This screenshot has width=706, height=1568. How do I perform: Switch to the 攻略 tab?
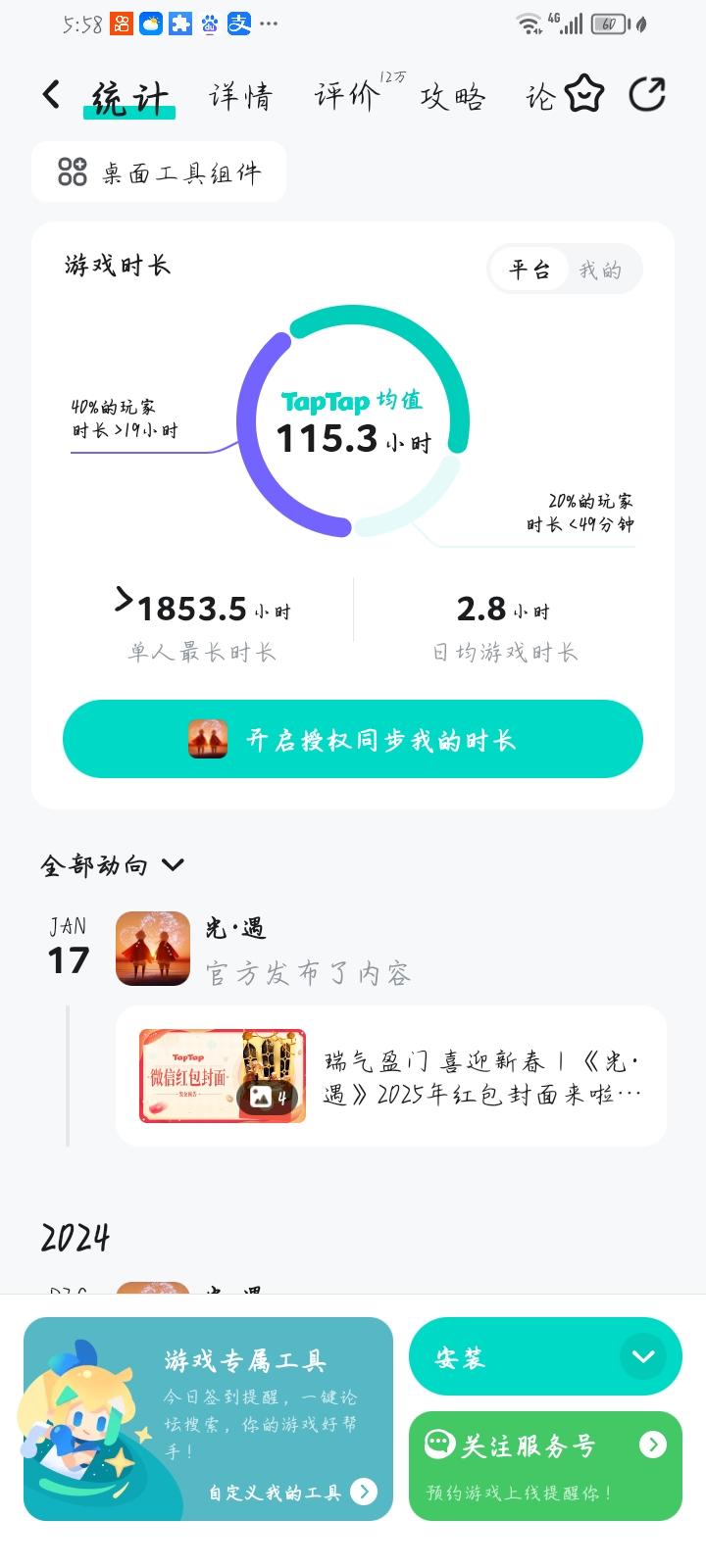point(452,97)
